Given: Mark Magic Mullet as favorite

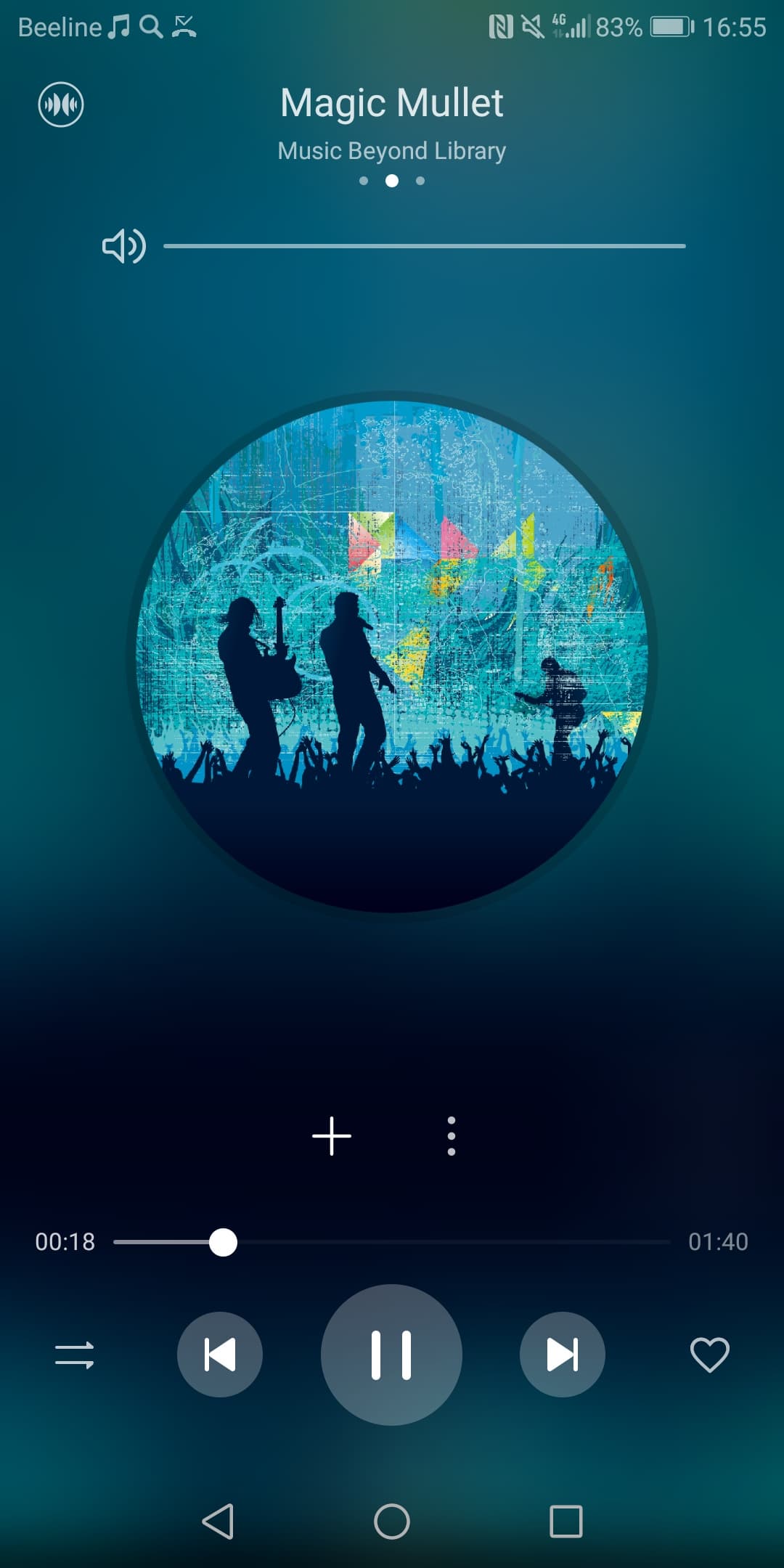Looking at the screenshot, I should [709, 1355].
